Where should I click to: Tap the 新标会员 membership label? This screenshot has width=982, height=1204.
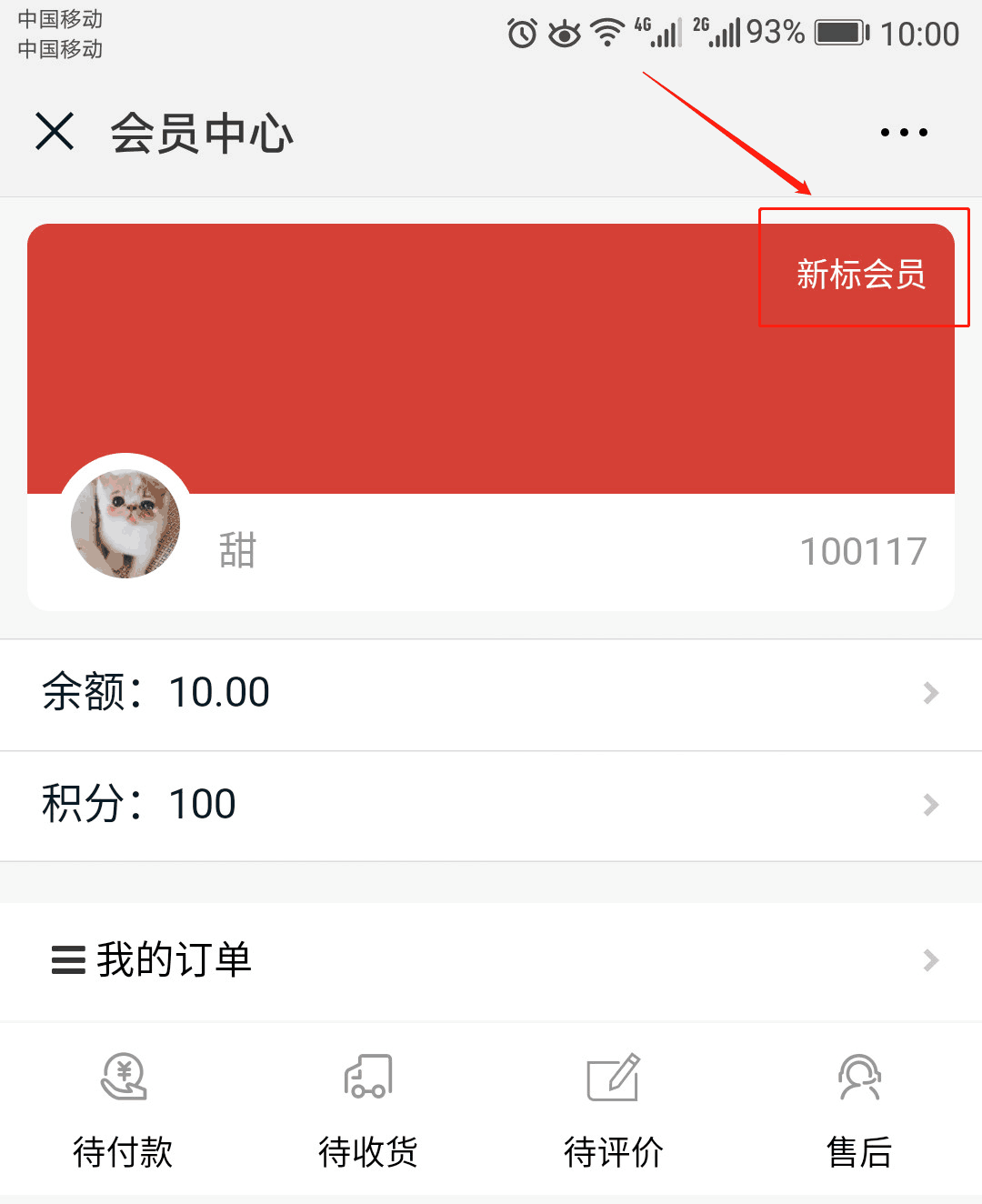(x=860, y=274)
